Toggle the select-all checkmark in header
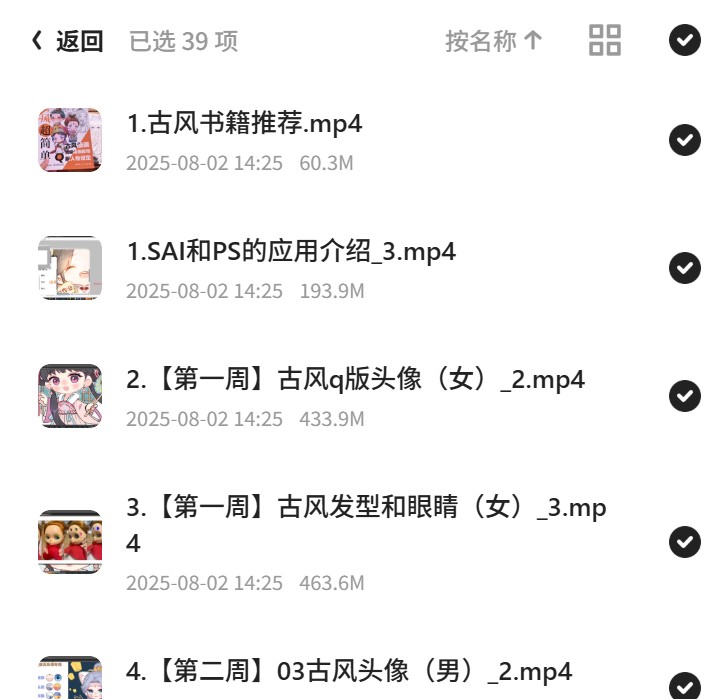Viewport: 712px width, 699px height. (684, 40)
